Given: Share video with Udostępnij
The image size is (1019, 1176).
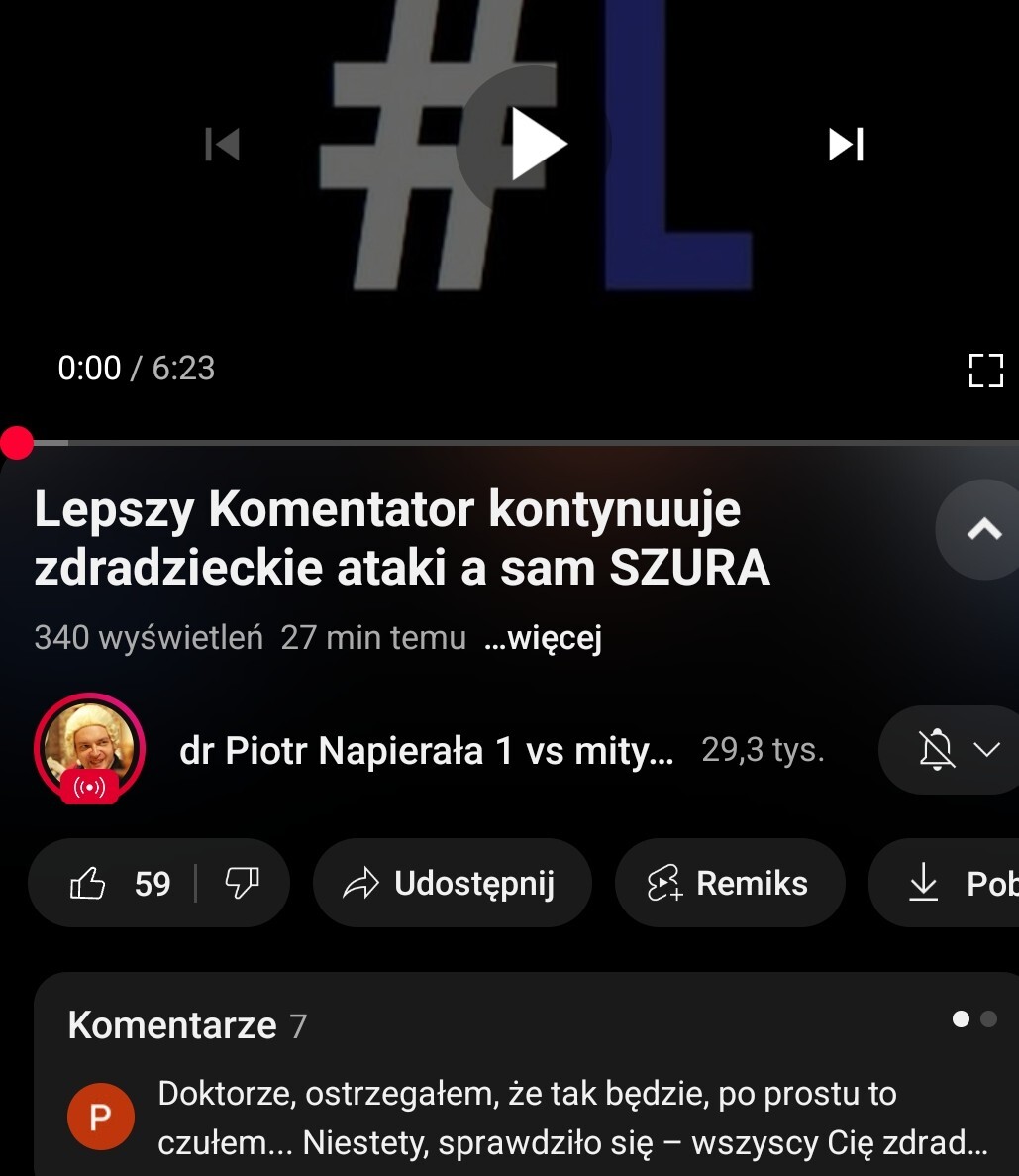Looking at the screenshot, I should [x=452, y=883].
